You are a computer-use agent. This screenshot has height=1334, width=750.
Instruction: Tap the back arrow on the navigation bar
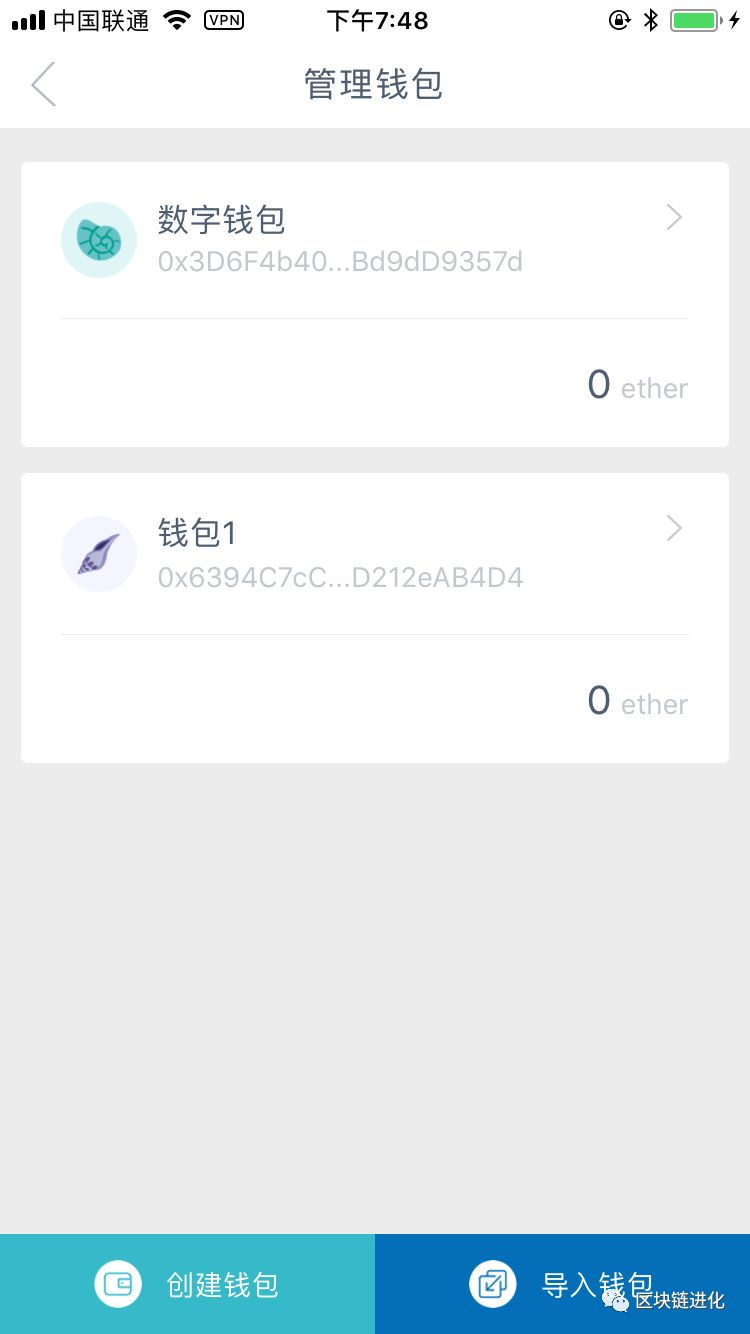pos(42,85)
